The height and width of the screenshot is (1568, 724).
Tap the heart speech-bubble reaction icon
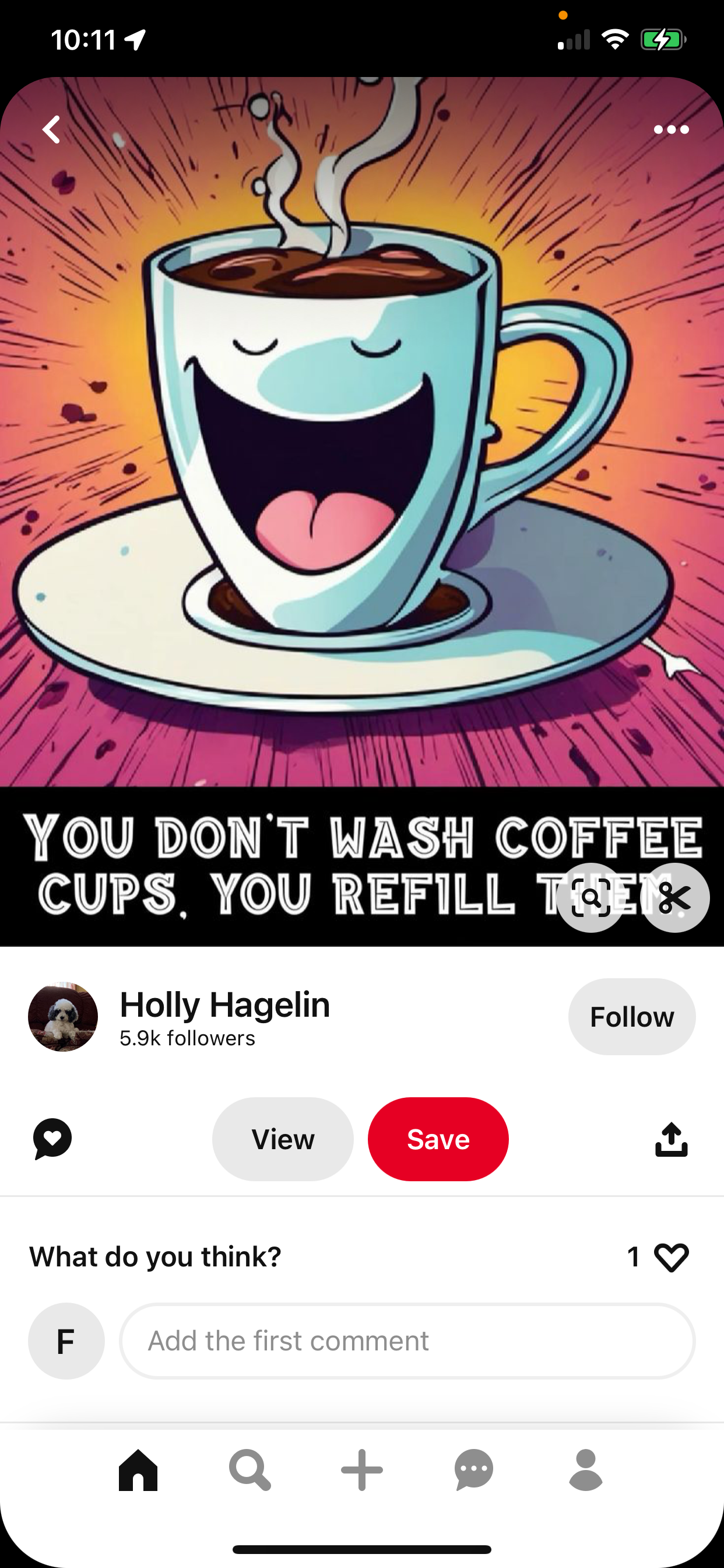52,1139
